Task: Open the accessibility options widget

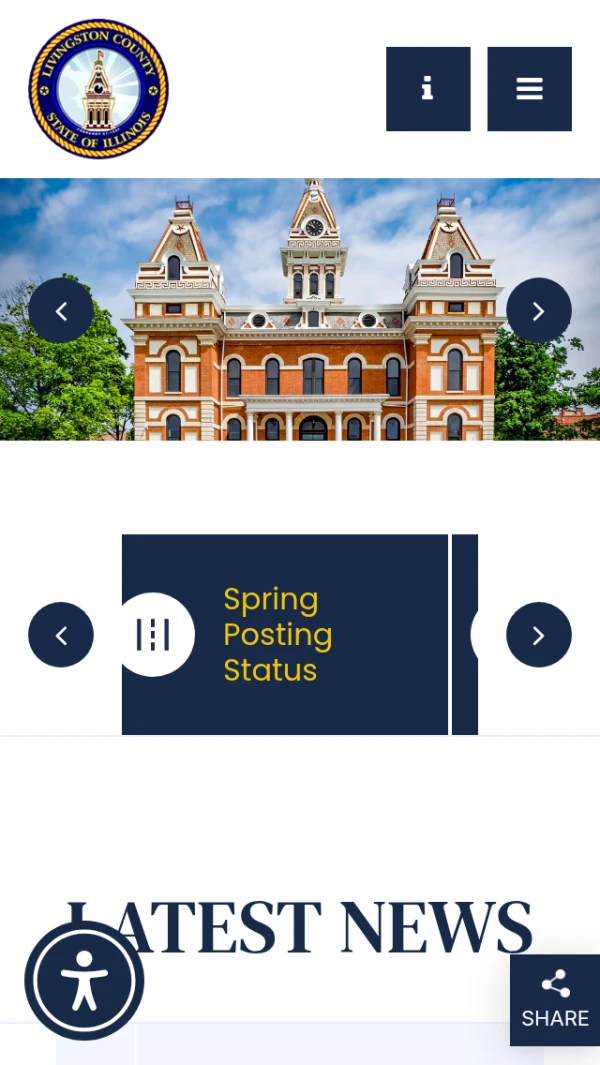Action: (84, 980)
